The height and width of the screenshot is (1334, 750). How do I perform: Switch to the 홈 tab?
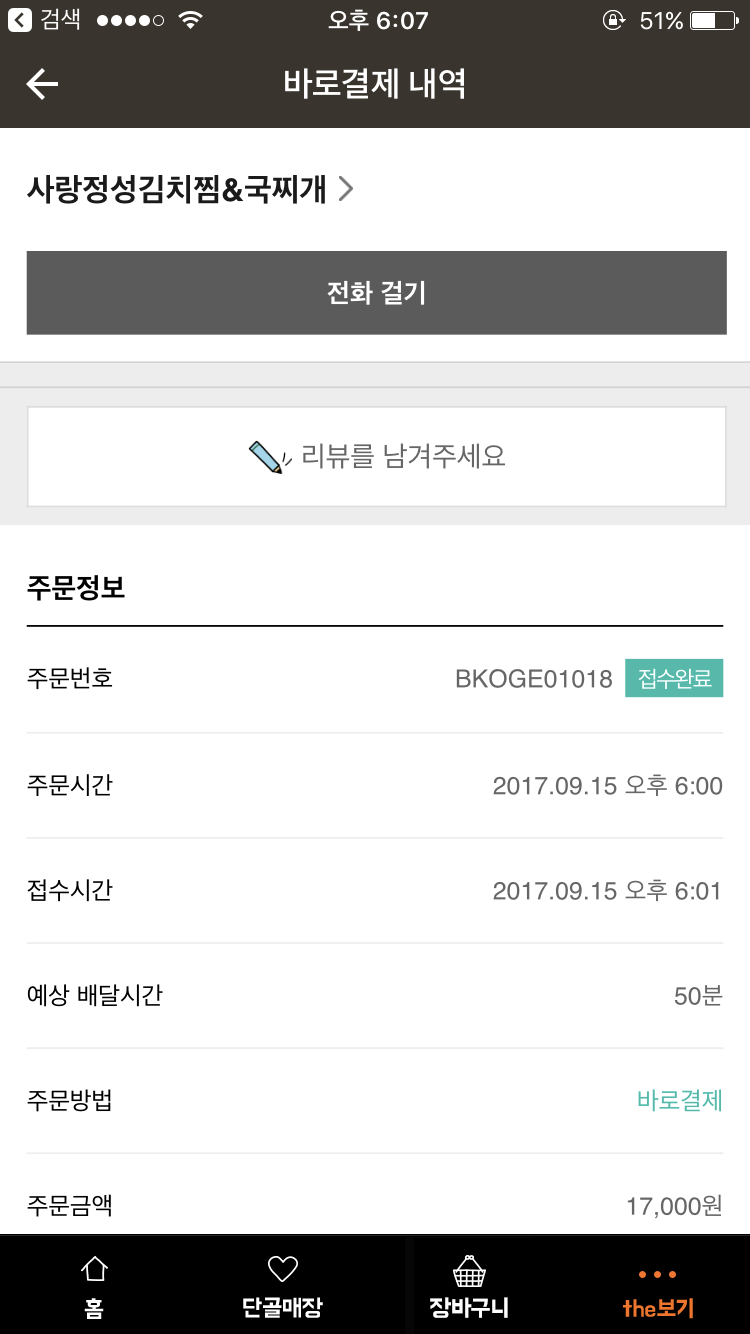94,1287
